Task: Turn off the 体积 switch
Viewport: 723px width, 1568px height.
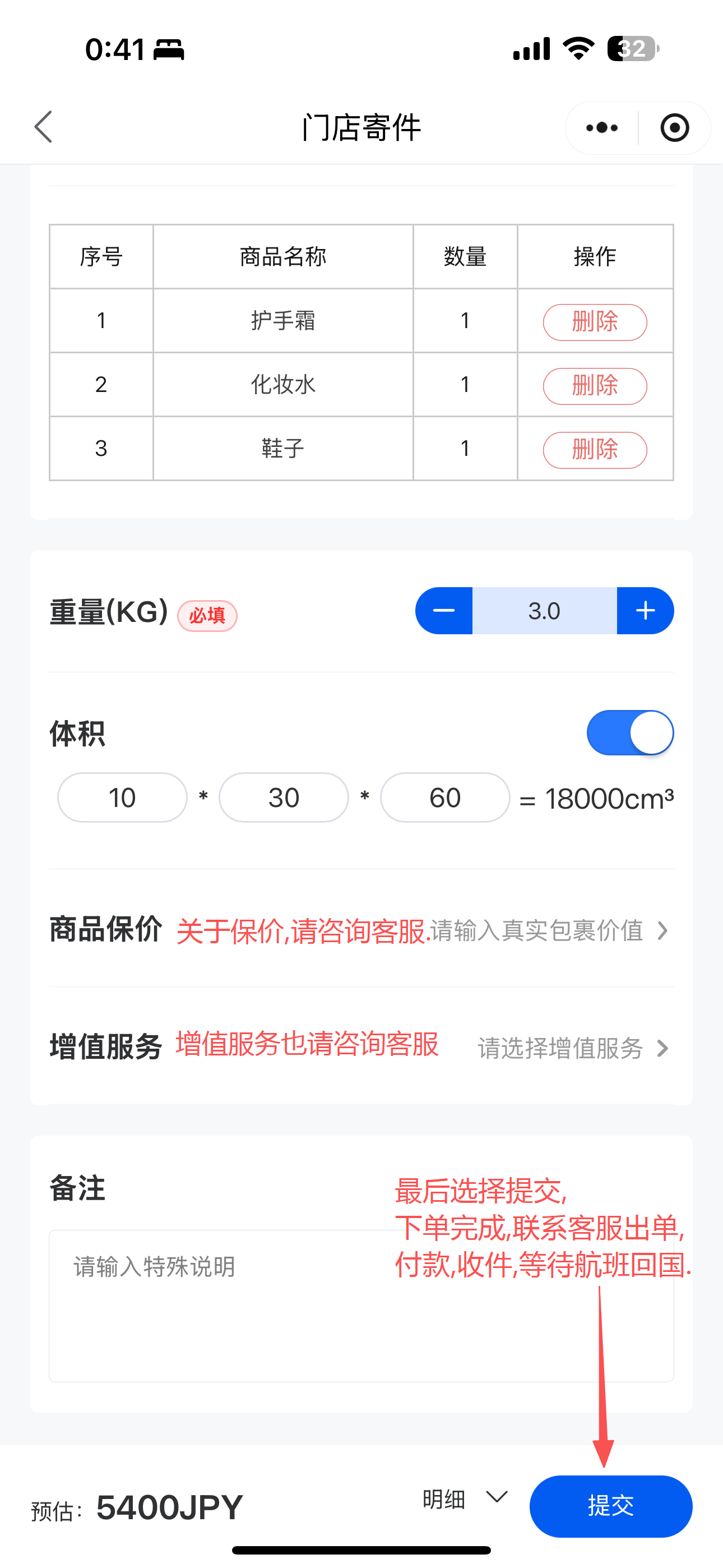Action: (x=630, y=733)
